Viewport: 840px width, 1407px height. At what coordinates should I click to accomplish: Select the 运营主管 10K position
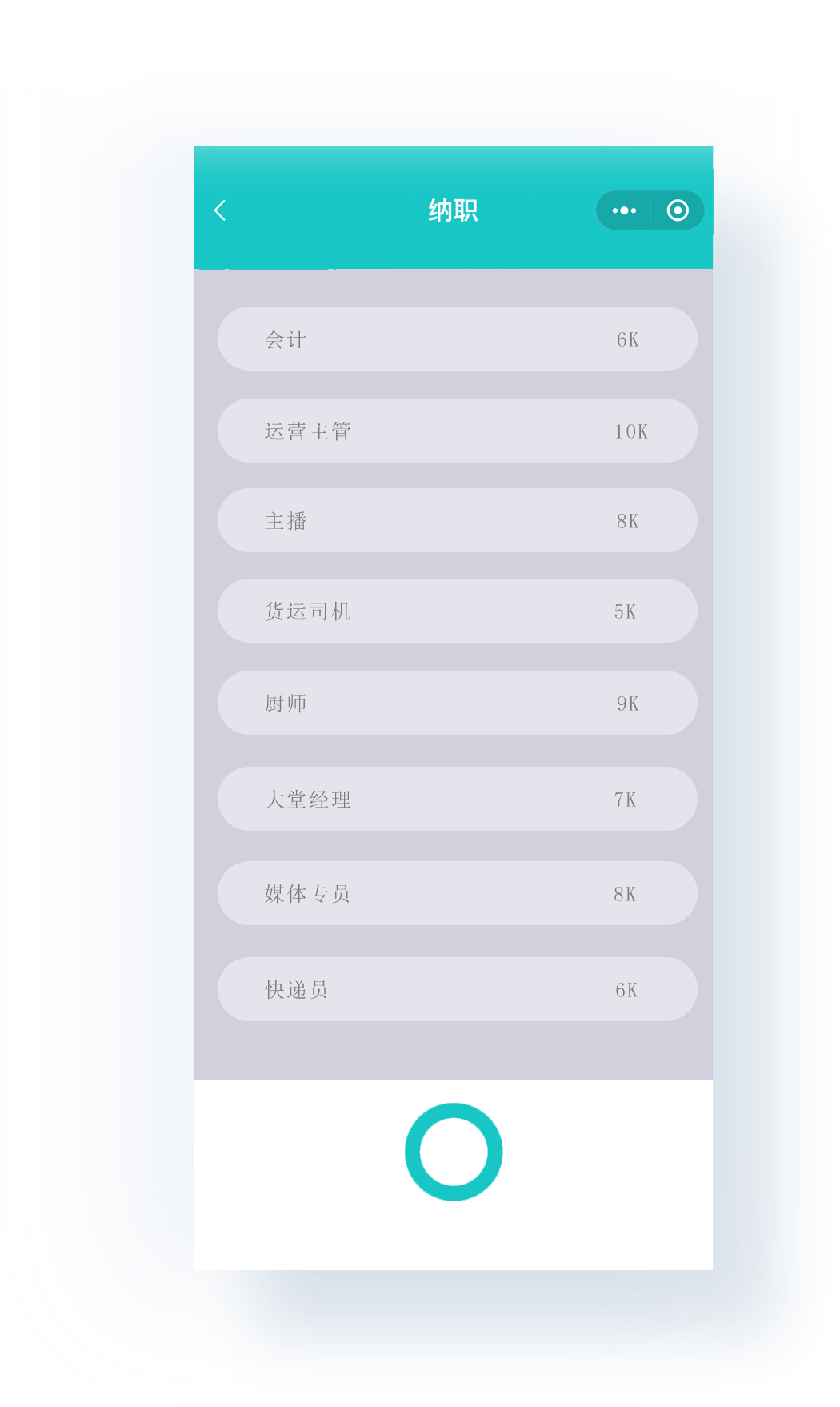[457, 431]
